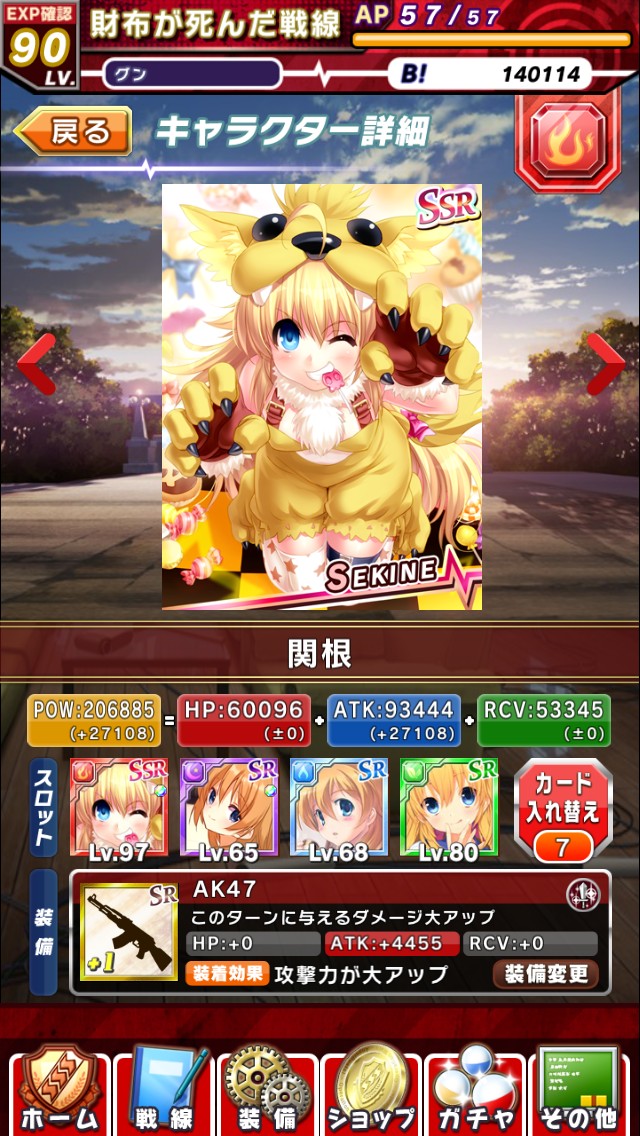Tap 装備変更 to change equipment
The width and height of the screenshot is (640, 1136).
(x=547, y=974)
